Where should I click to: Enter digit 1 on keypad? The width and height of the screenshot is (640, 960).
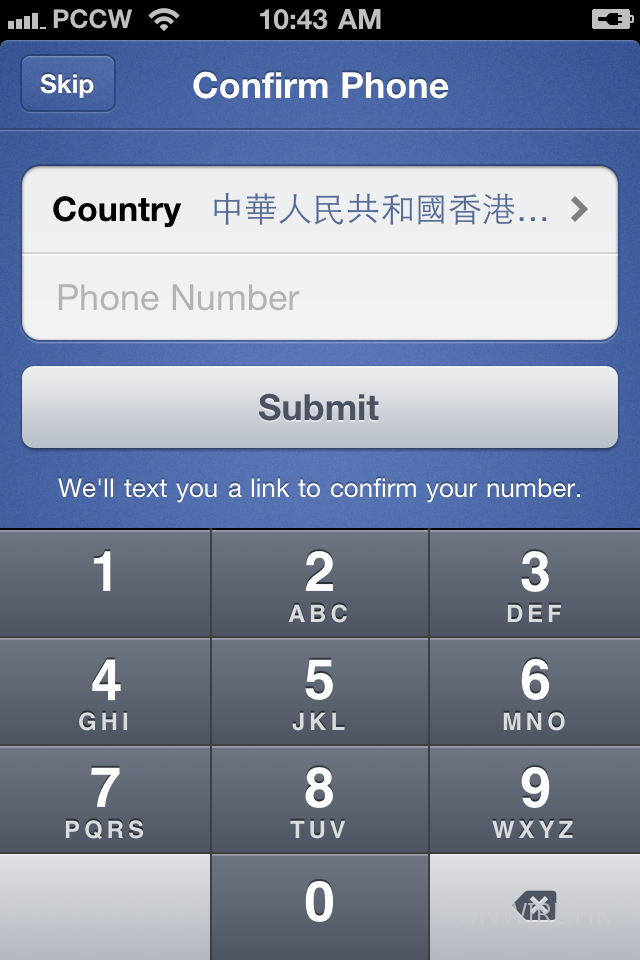point(105,583)
